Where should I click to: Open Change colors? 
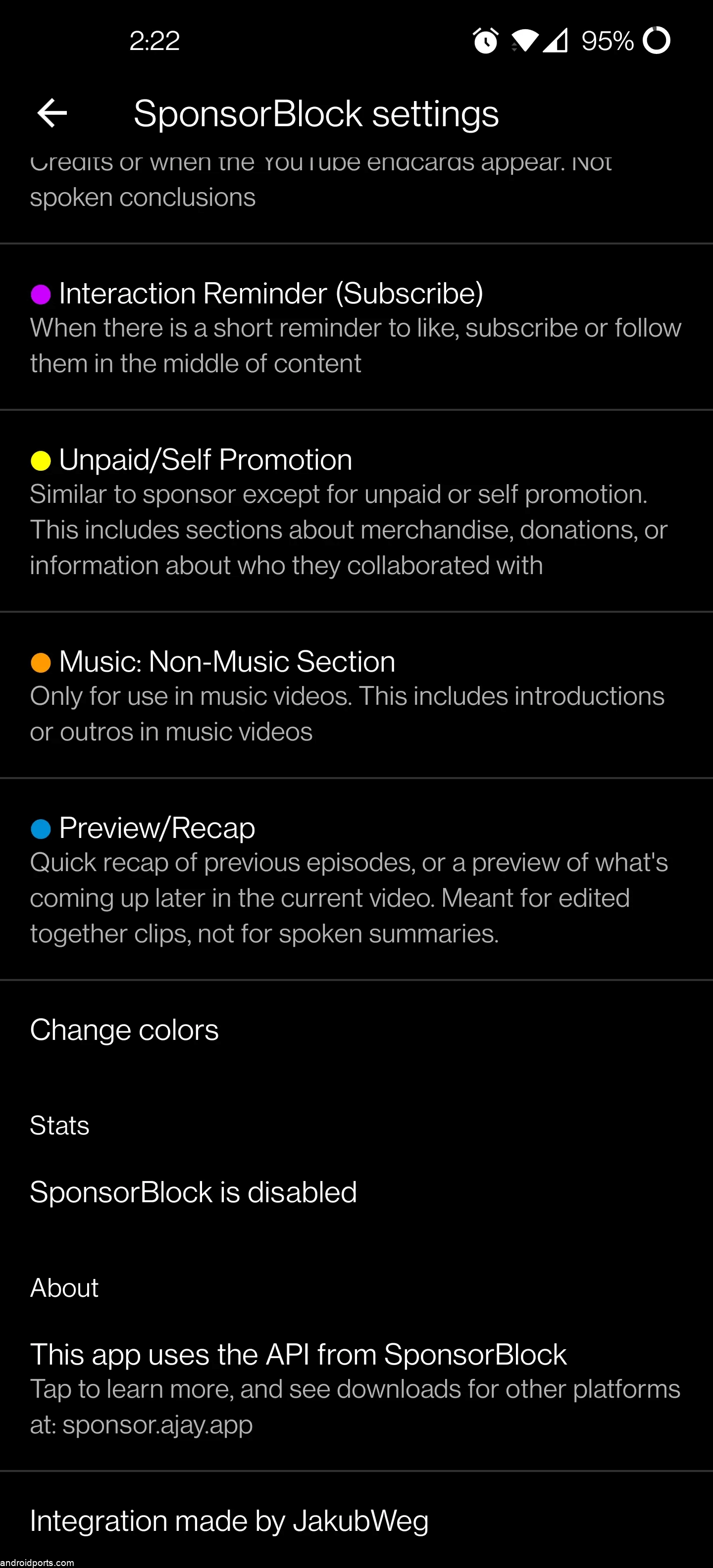(356, 1029)
